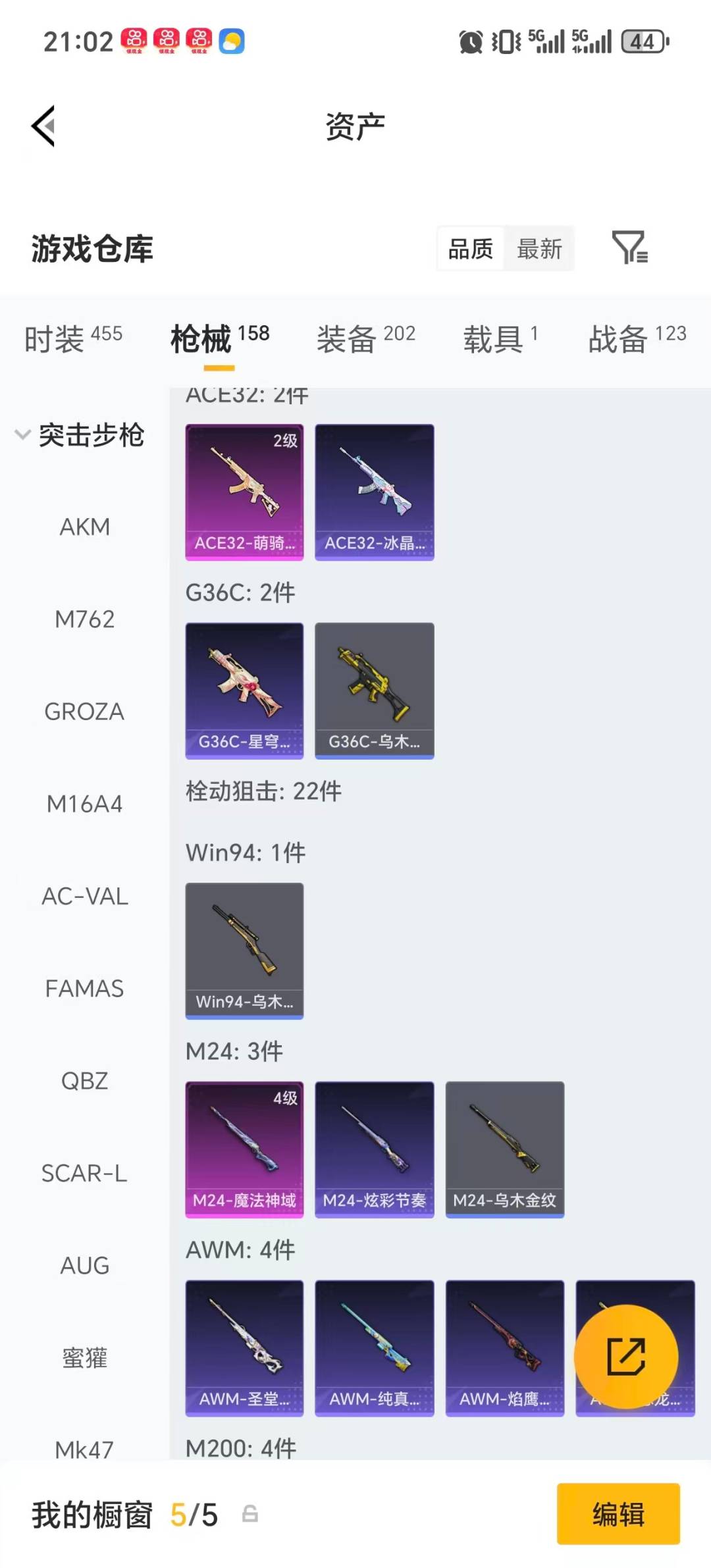Tap the weather icon in the status bar
Image resolution: width=711 pixels, height=1568 pixels.
[x=232, y=42]
